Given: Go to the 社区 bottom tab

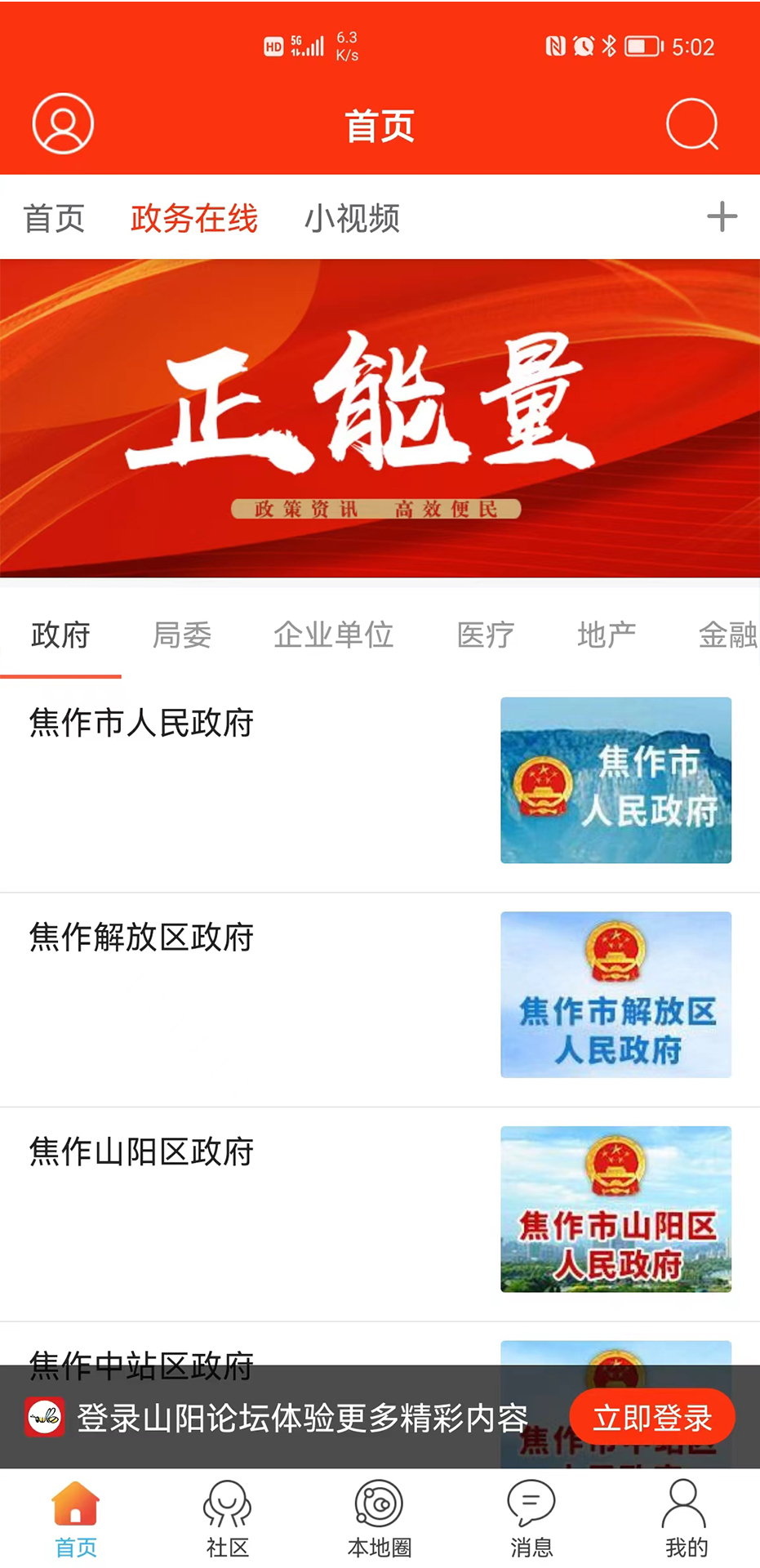Looking at the screenshot, I should pyautogui.click(x=228, y=1519).
